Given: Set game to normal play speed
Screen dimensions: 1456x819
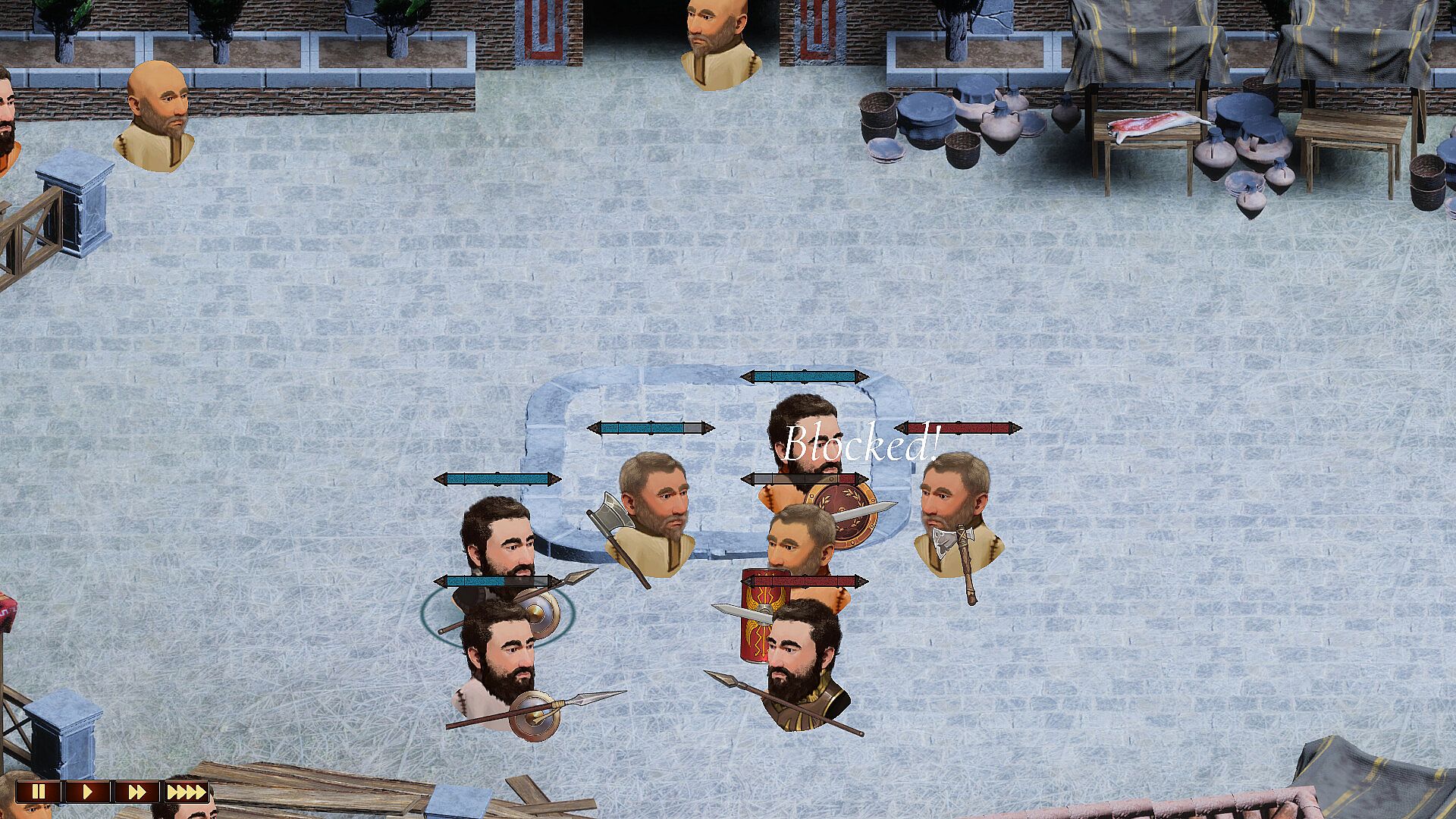Looking at the screenshot, I should pyautogui.click(x=87, y=792).
